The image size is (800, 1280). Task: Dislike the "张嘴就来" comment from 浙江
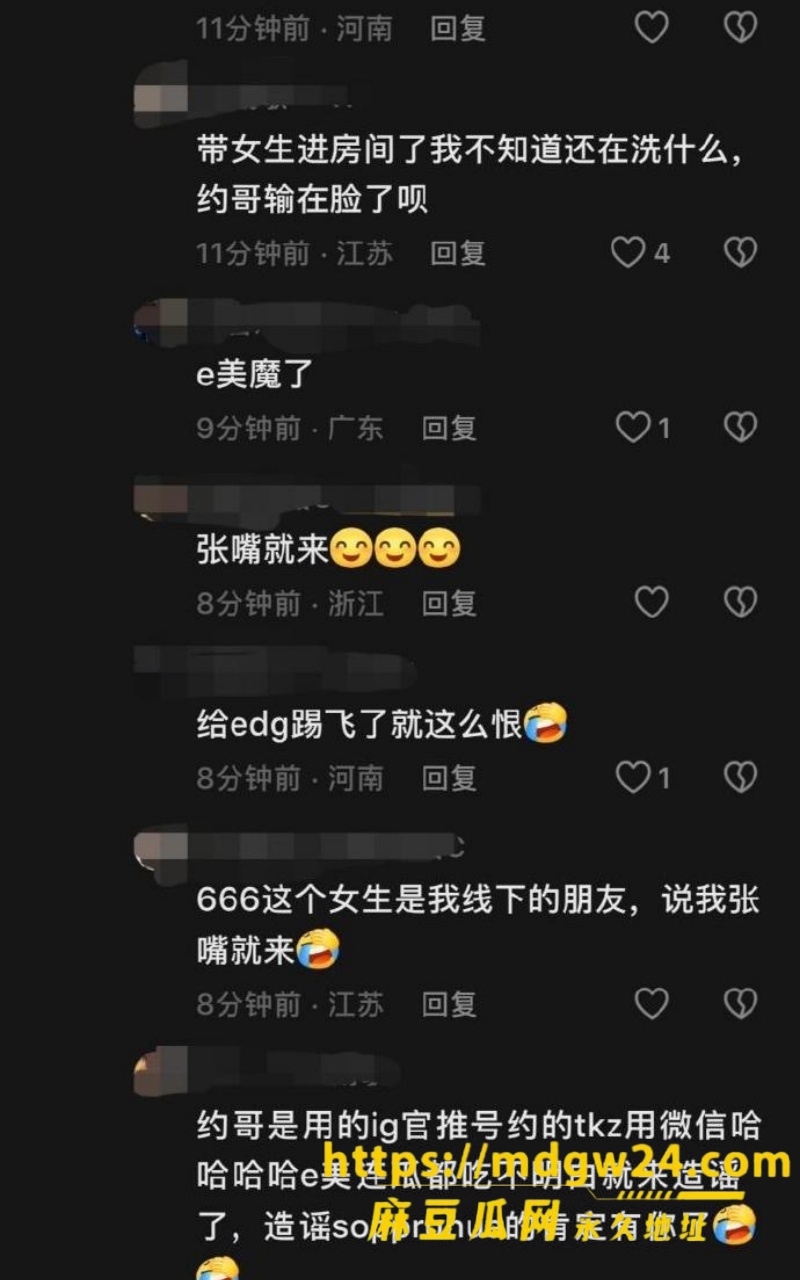pyautogui.click(x=740, y=602)
